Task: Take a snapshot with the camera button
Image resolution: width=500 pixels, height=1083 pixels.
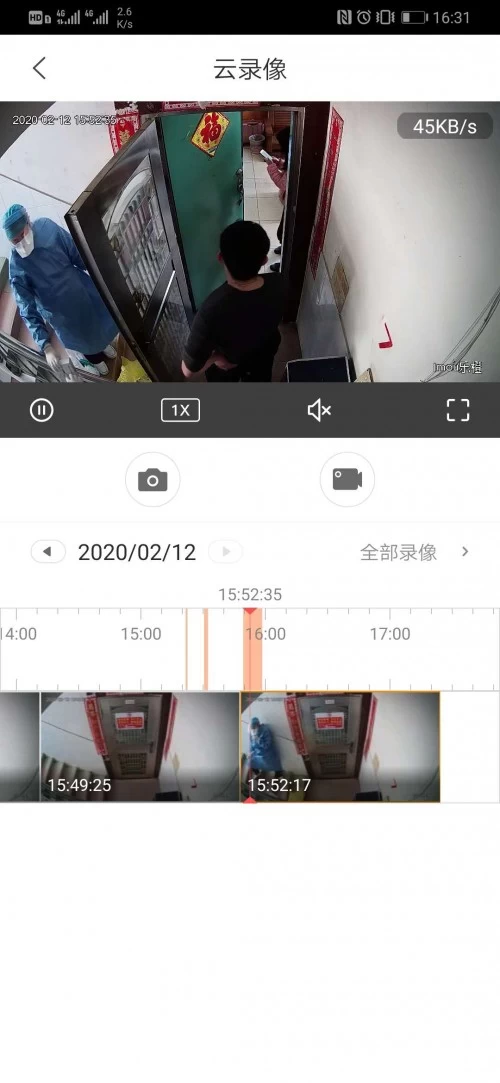Action: click(153, 479)
